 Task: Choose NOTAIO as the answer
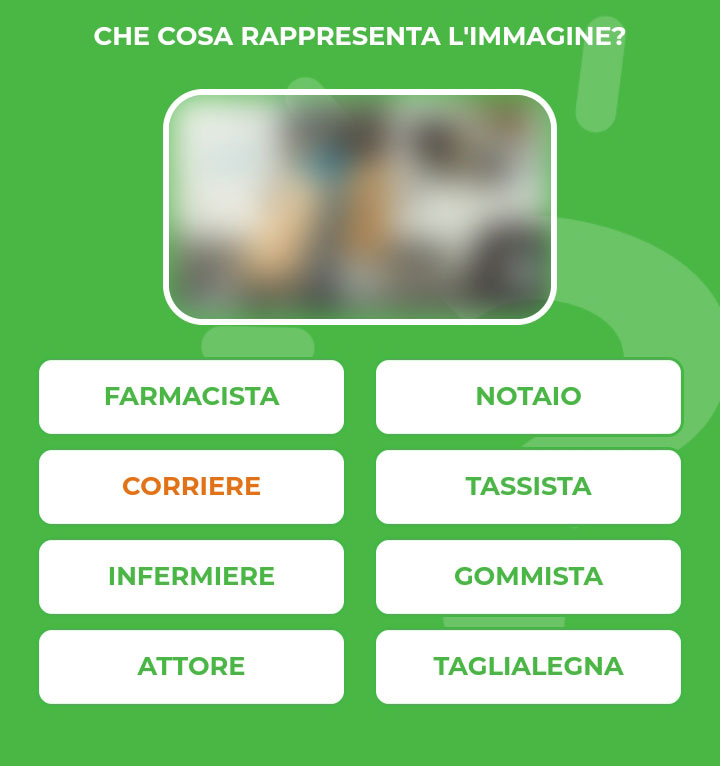click(x=528, y=397)
